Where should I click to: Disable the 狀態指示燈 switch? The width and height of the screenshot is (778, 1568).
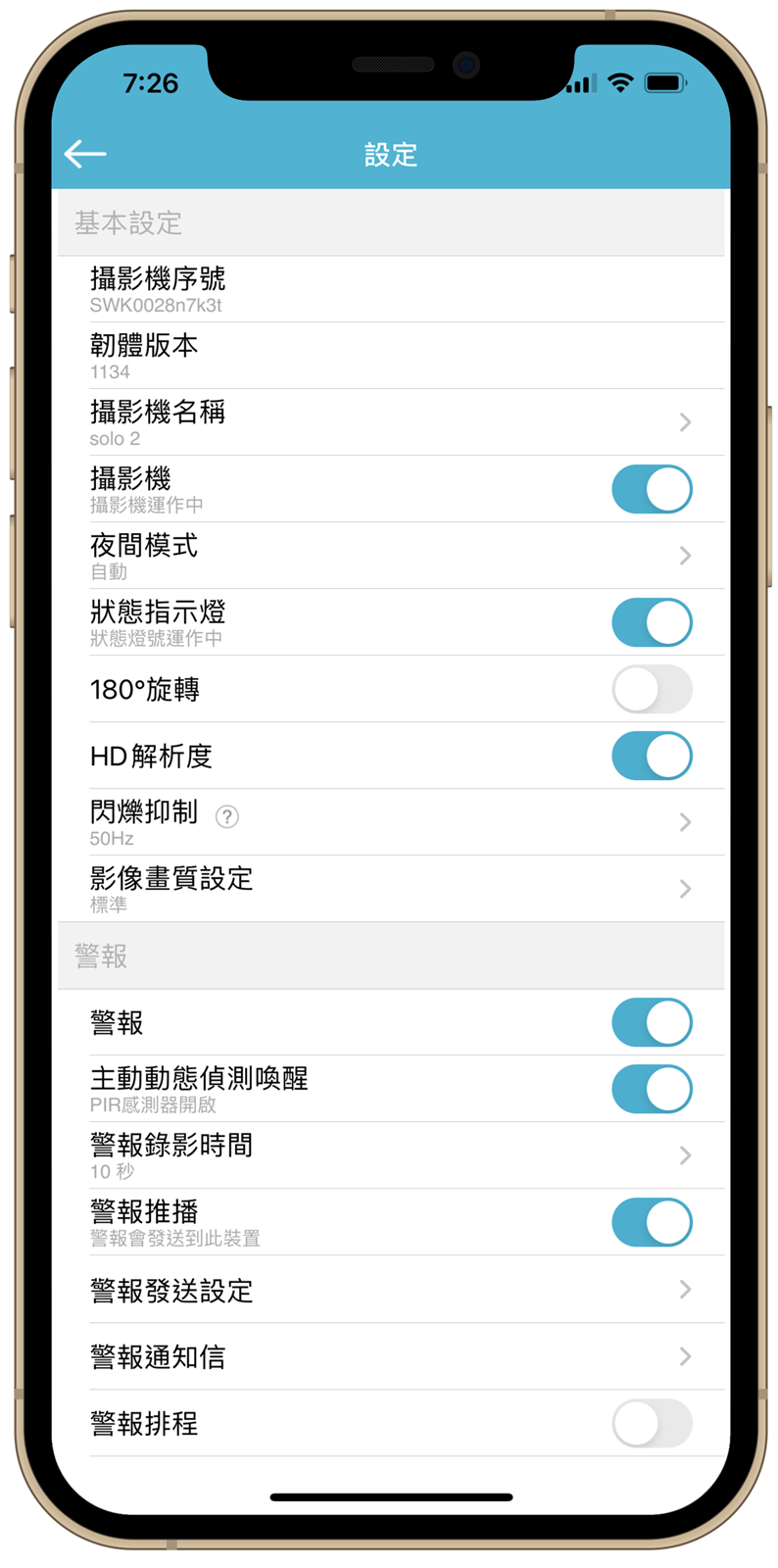[x=652, y=622]
